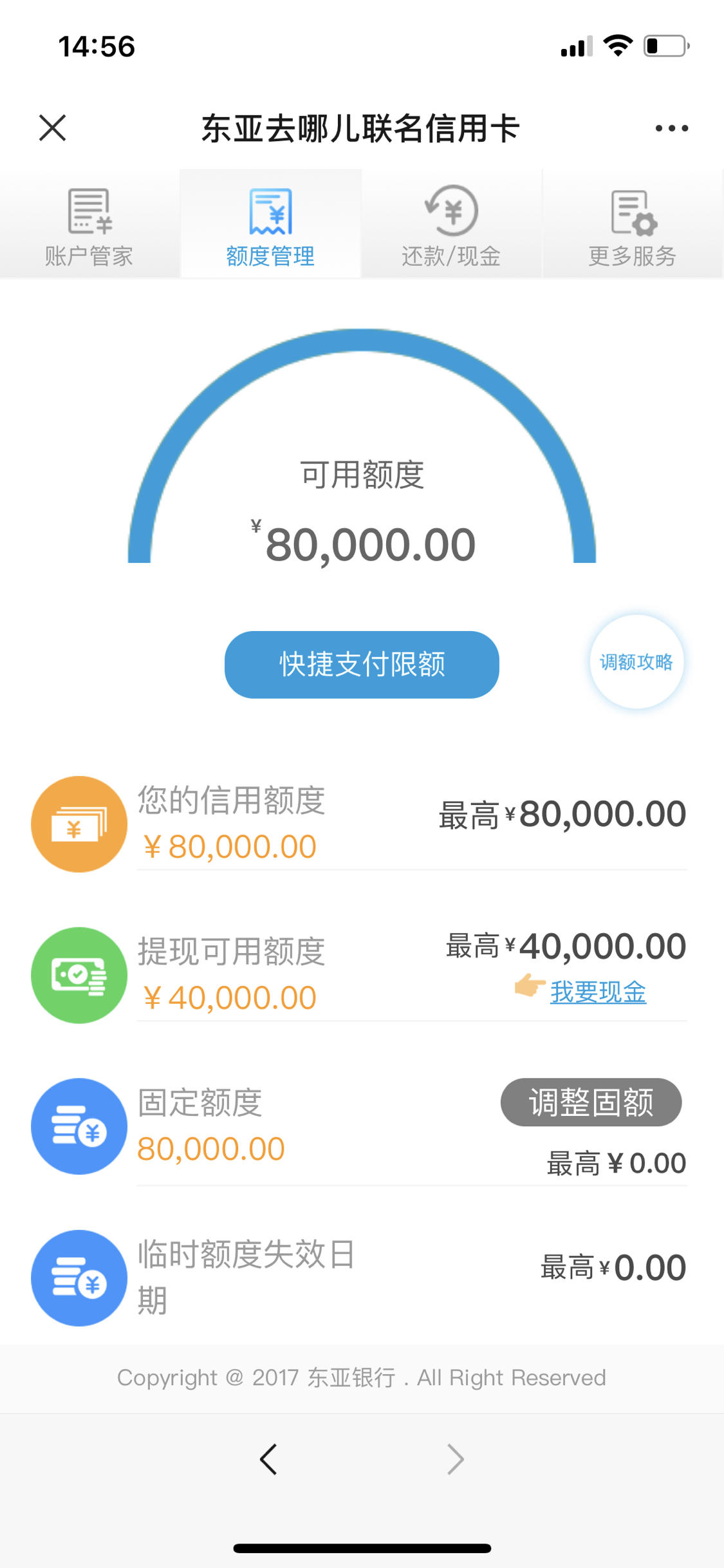Screen dimensions: 724x1568
Task: Open the 更多服务 more services icon
Action: [632, 211]
